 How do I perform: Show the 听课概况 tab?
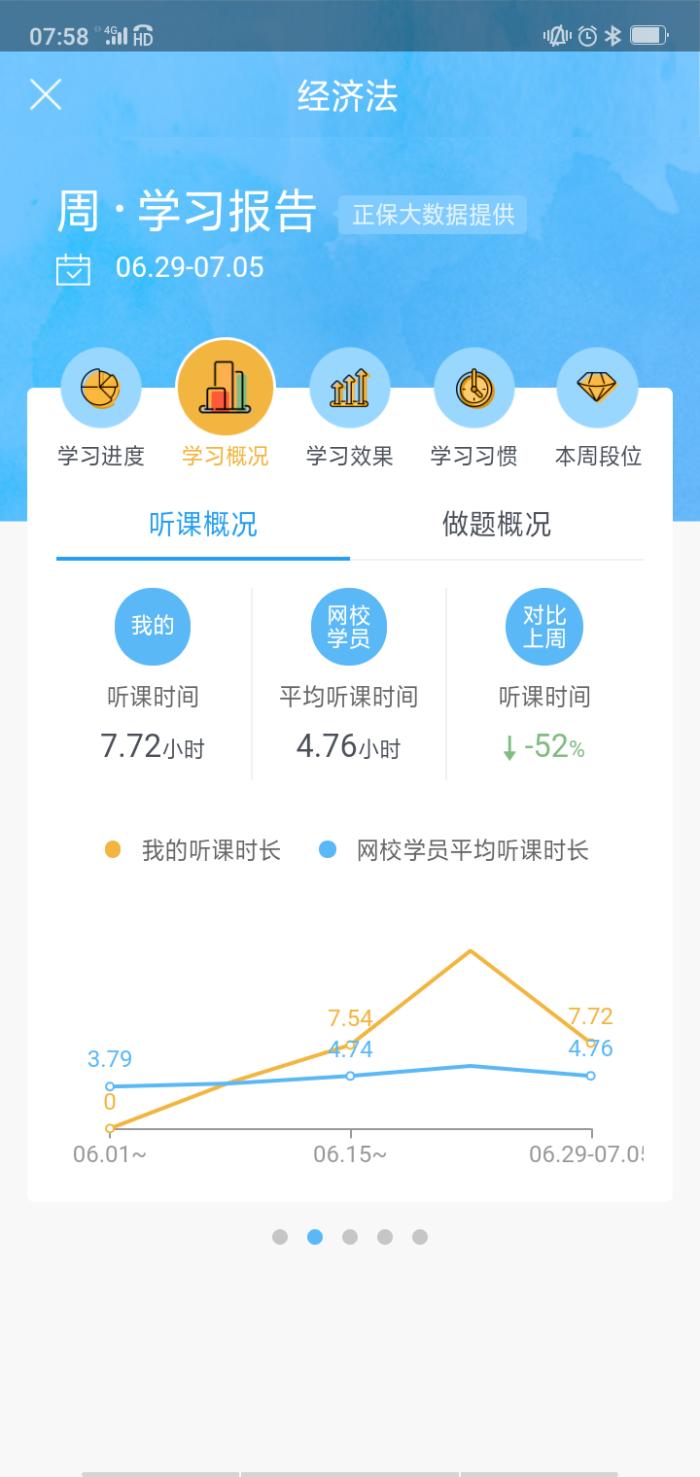[203, 524]
